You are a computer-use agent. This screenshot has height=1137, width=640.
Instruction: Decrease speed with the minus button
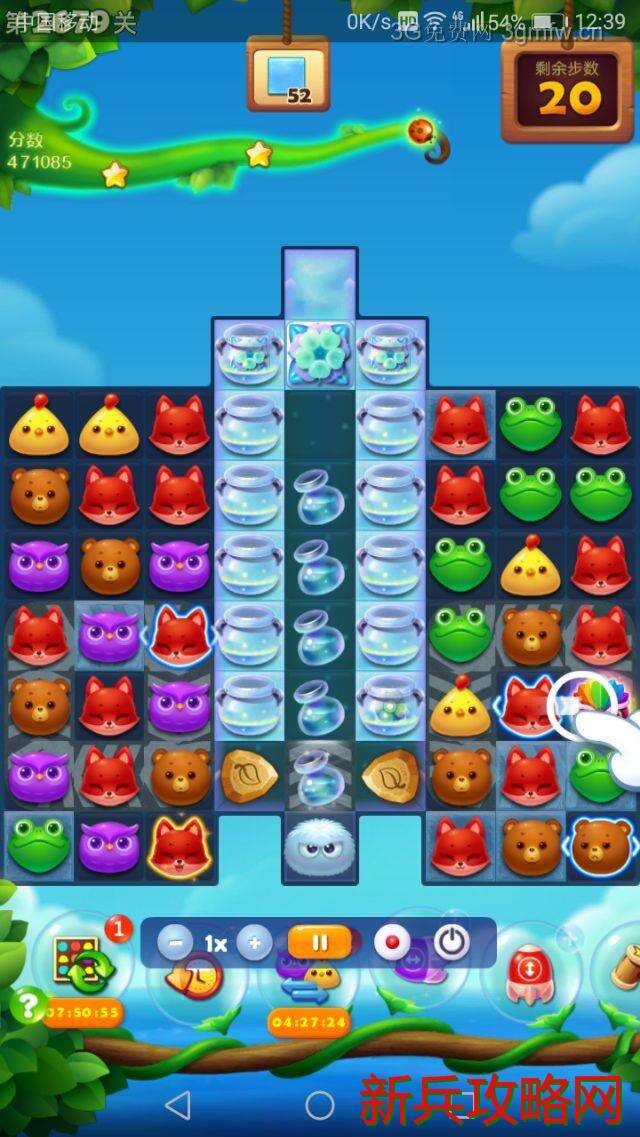175,942
